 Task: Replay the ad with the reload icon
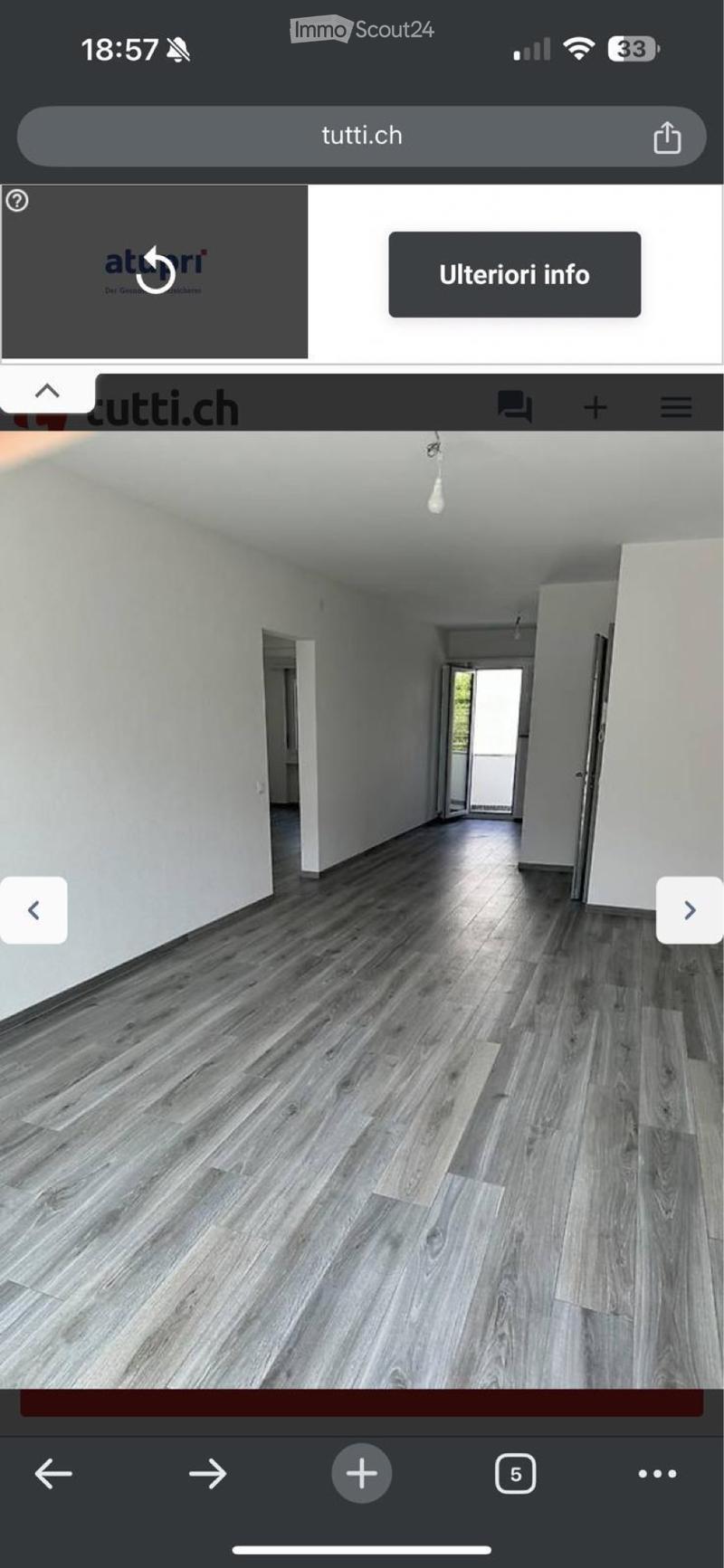tap(156, 270)
